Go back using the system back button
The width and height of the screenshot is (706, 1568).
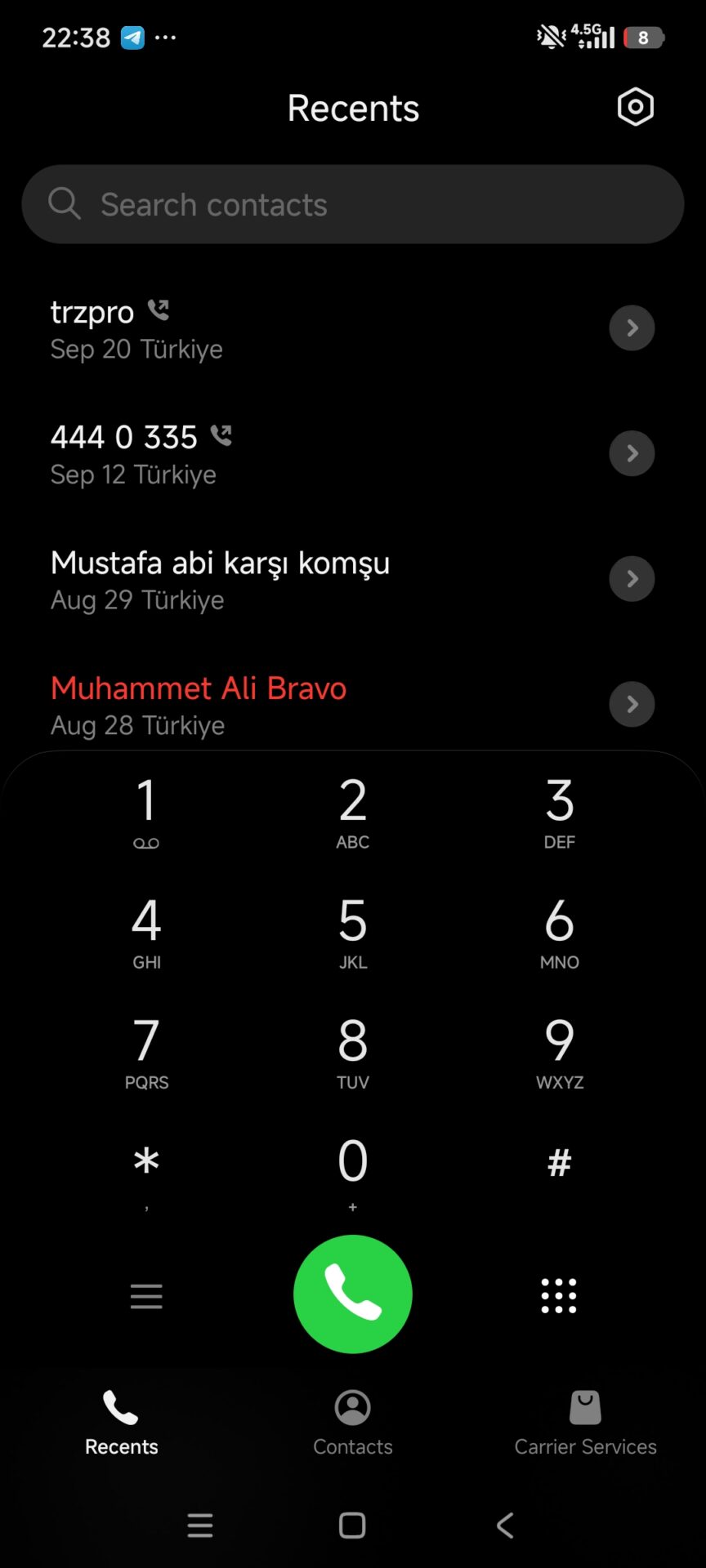click(505, 1525)
